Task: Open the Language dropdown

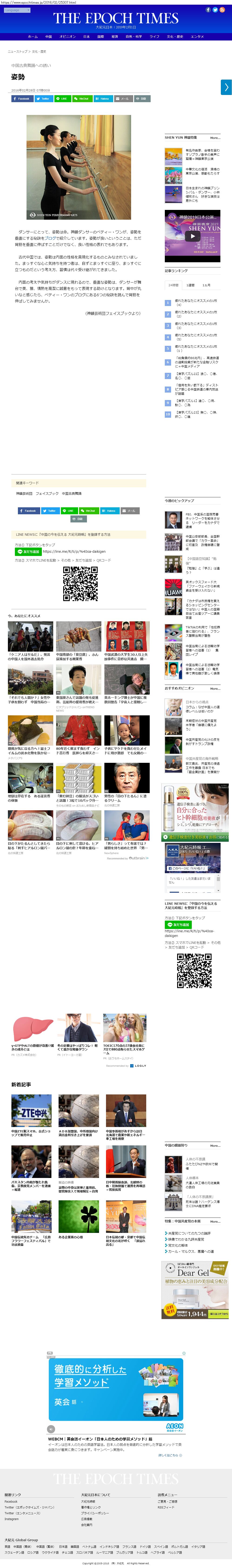Action: [17, 10]
